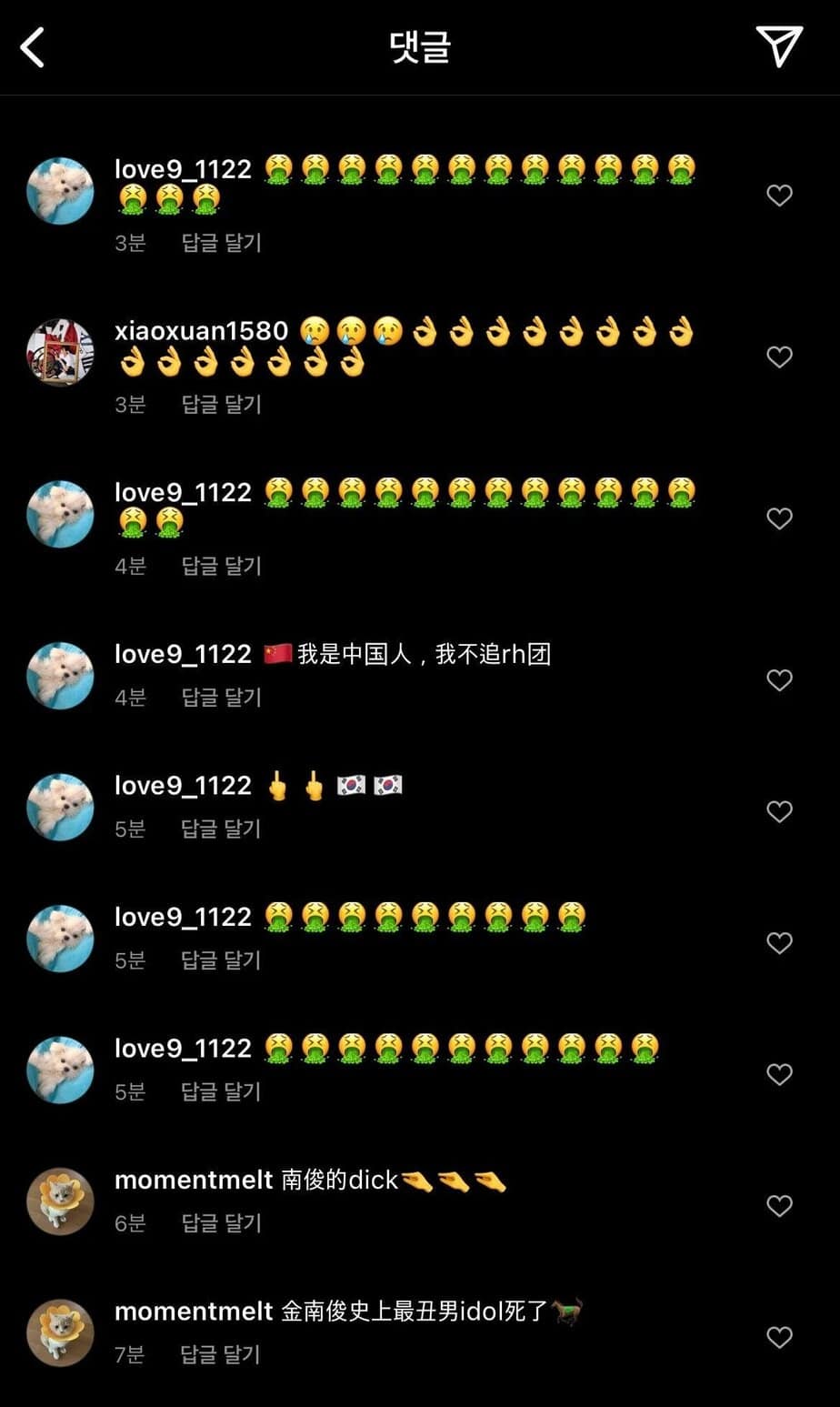The height and width of the screenshot is (1407, 840).
Task: Like love9_1122's 我是中国人 comment
Action: [779, 680]
